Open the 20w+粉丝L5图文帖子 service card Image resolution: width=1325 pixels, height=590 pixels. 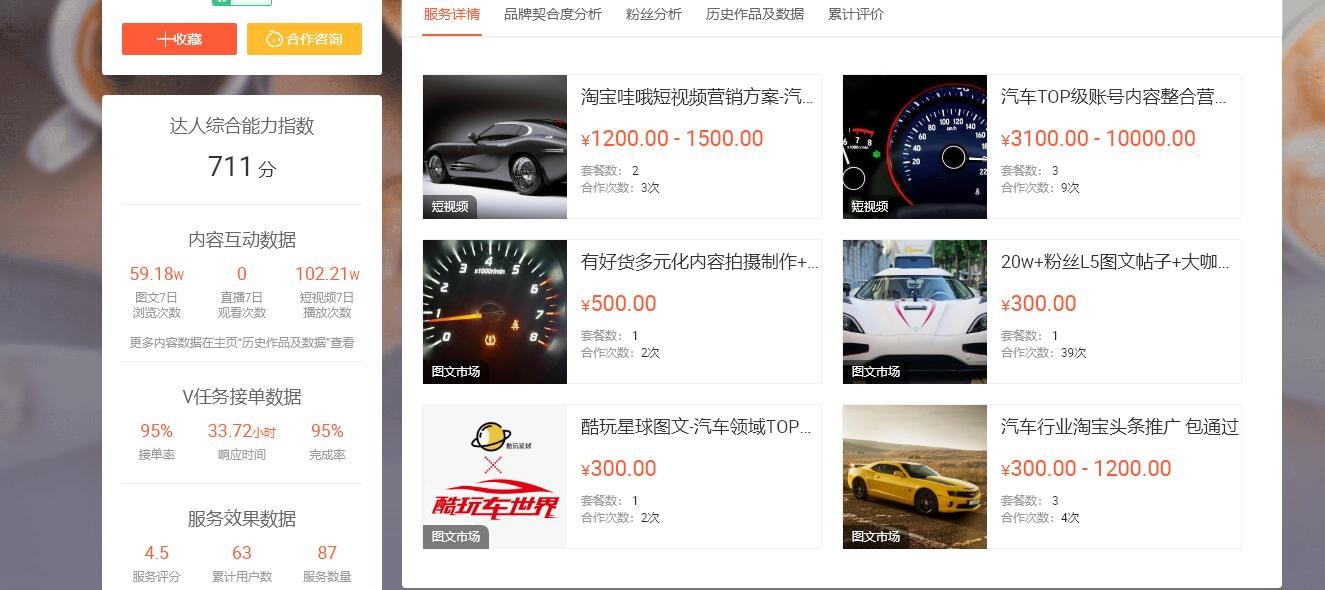(x=1114, y=262)
